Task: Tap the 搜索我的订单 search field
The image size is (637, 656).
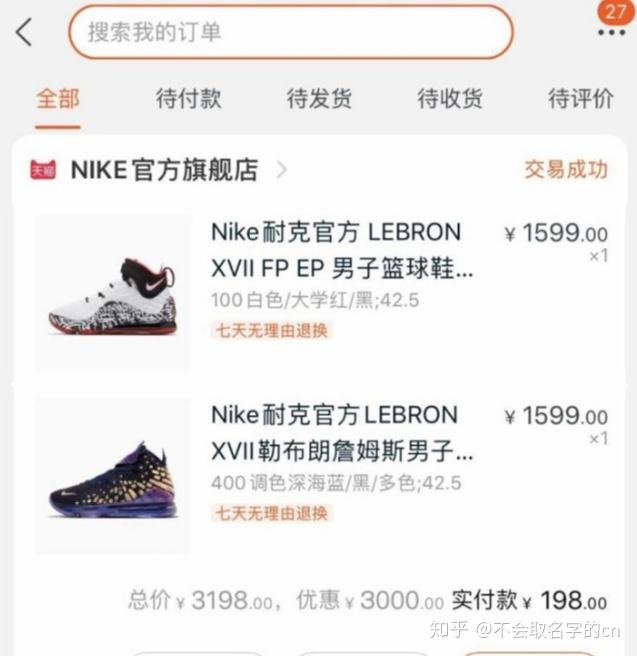Action: tap(290, 32)
